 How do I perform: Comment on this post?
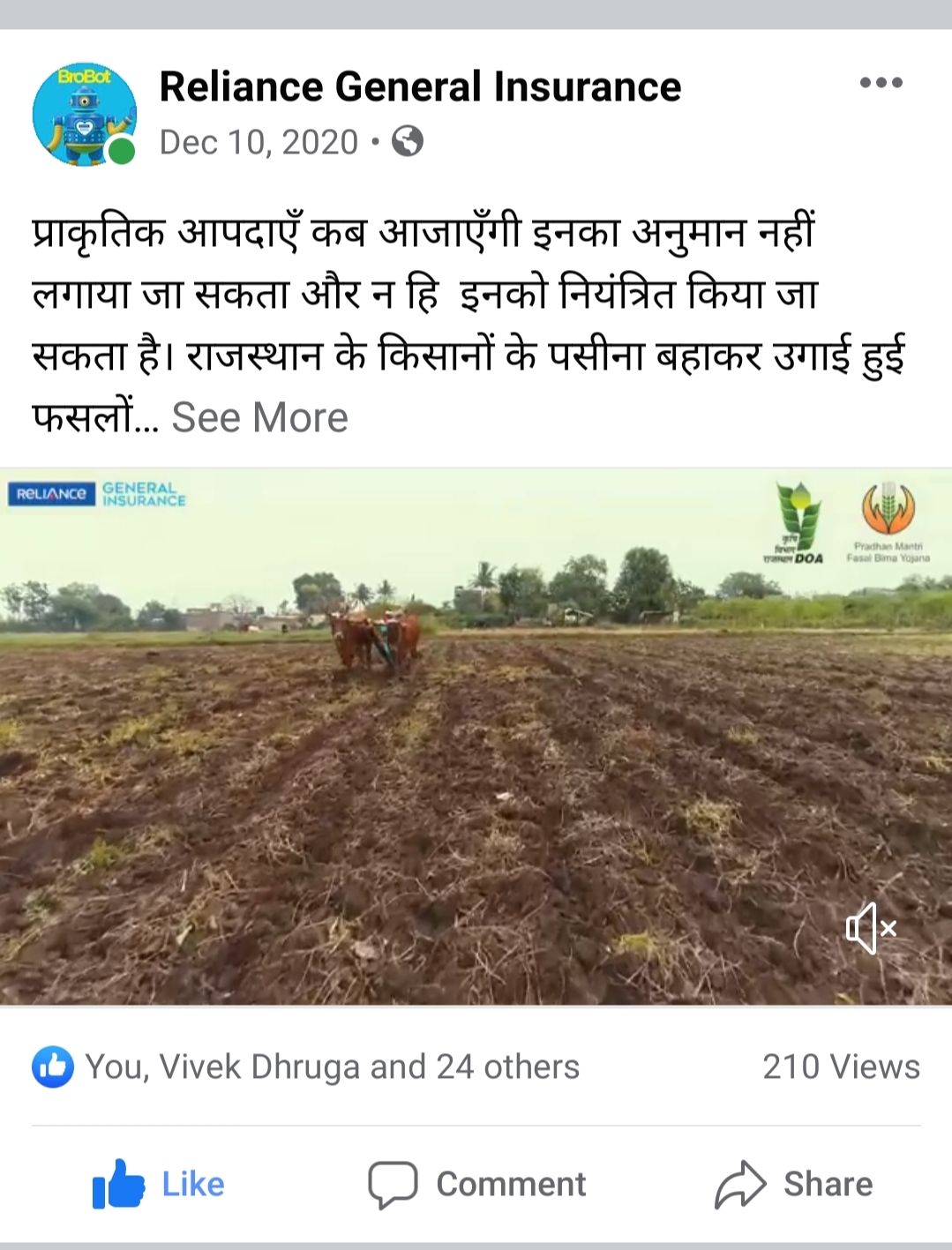(x=477, y=1184)
